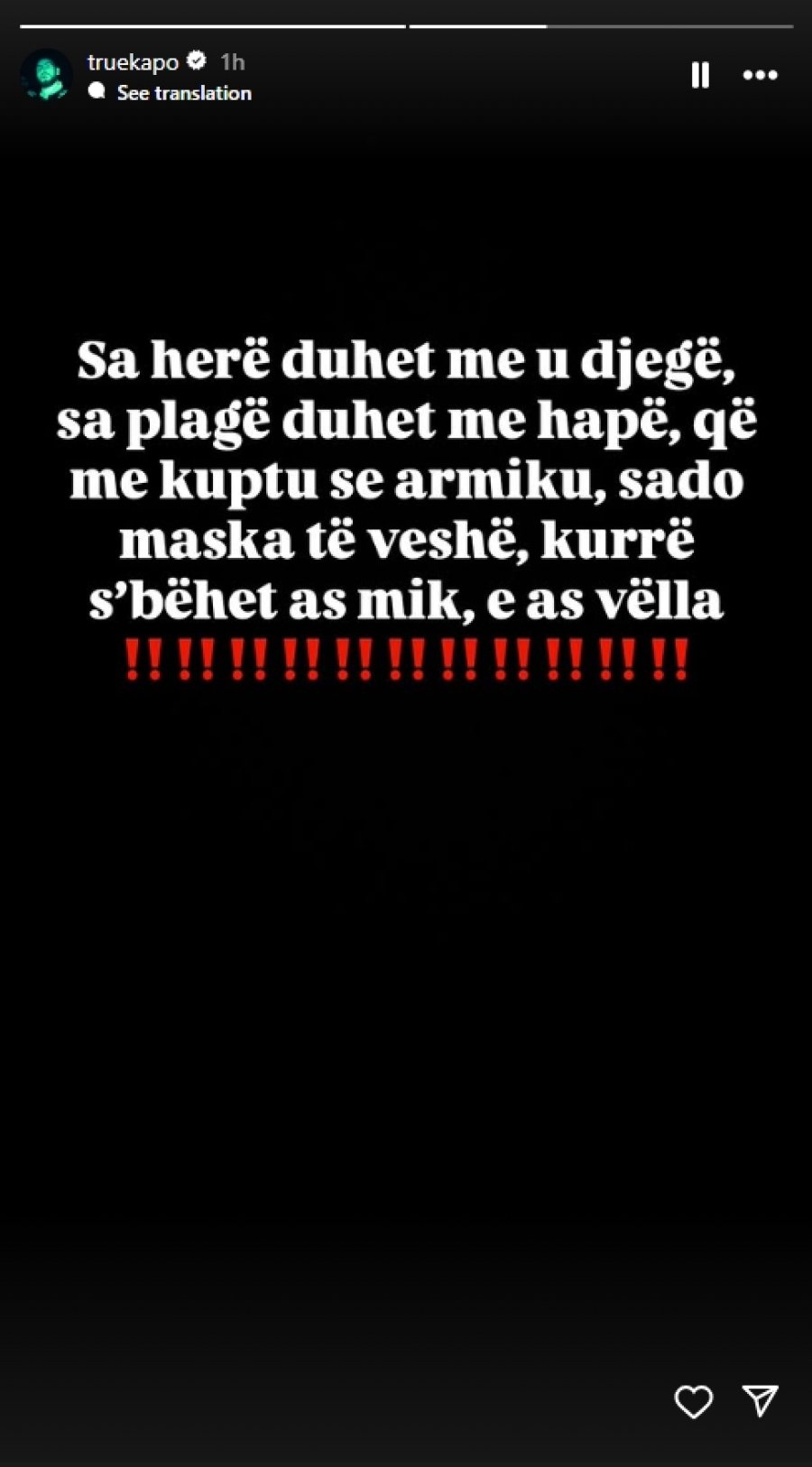Open truekapo's profile picture
Screen dimensions: 812x1467
pos(47,75)
